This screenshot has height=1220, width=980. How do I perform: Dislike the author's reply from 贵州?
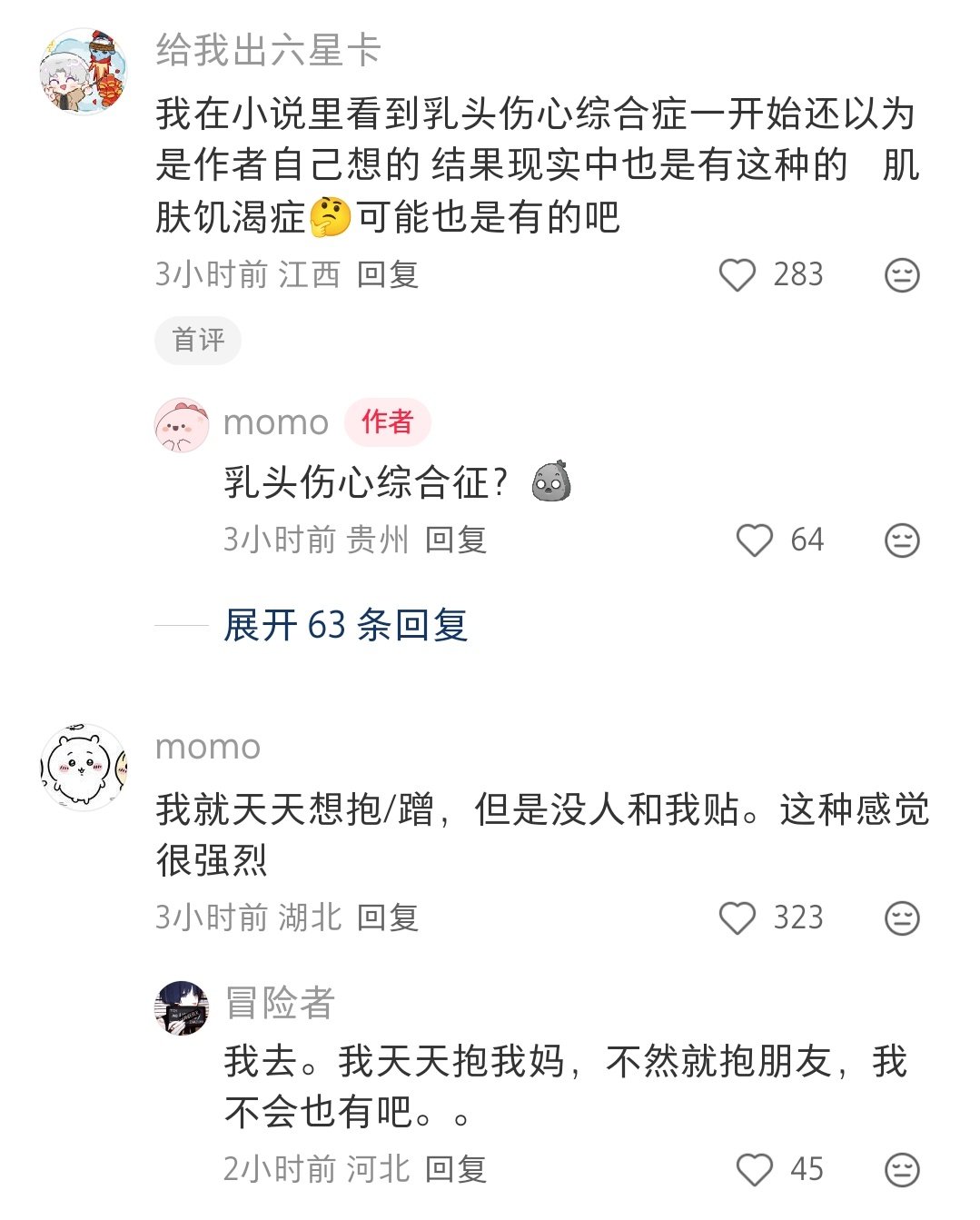[901, 540]
